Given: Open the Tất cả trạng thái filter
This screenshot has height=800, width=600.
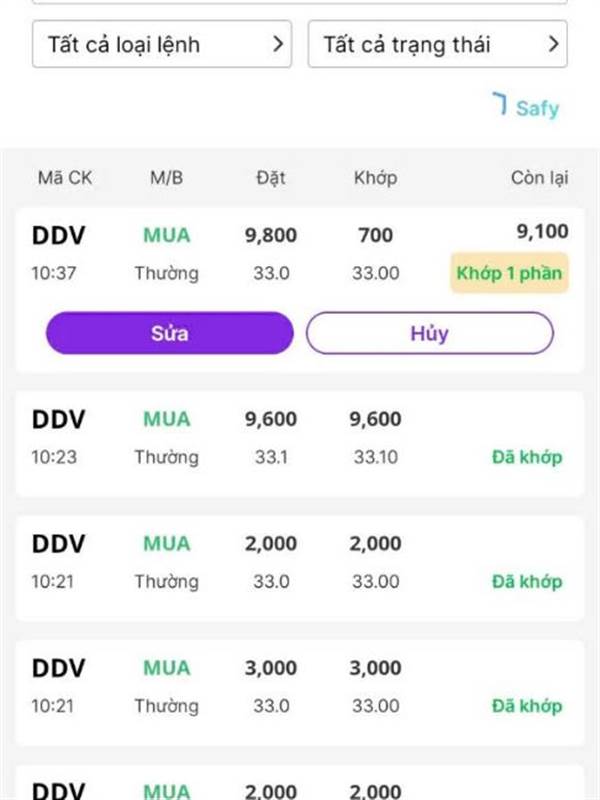Looking at the screenshot, I should point(437,44).
